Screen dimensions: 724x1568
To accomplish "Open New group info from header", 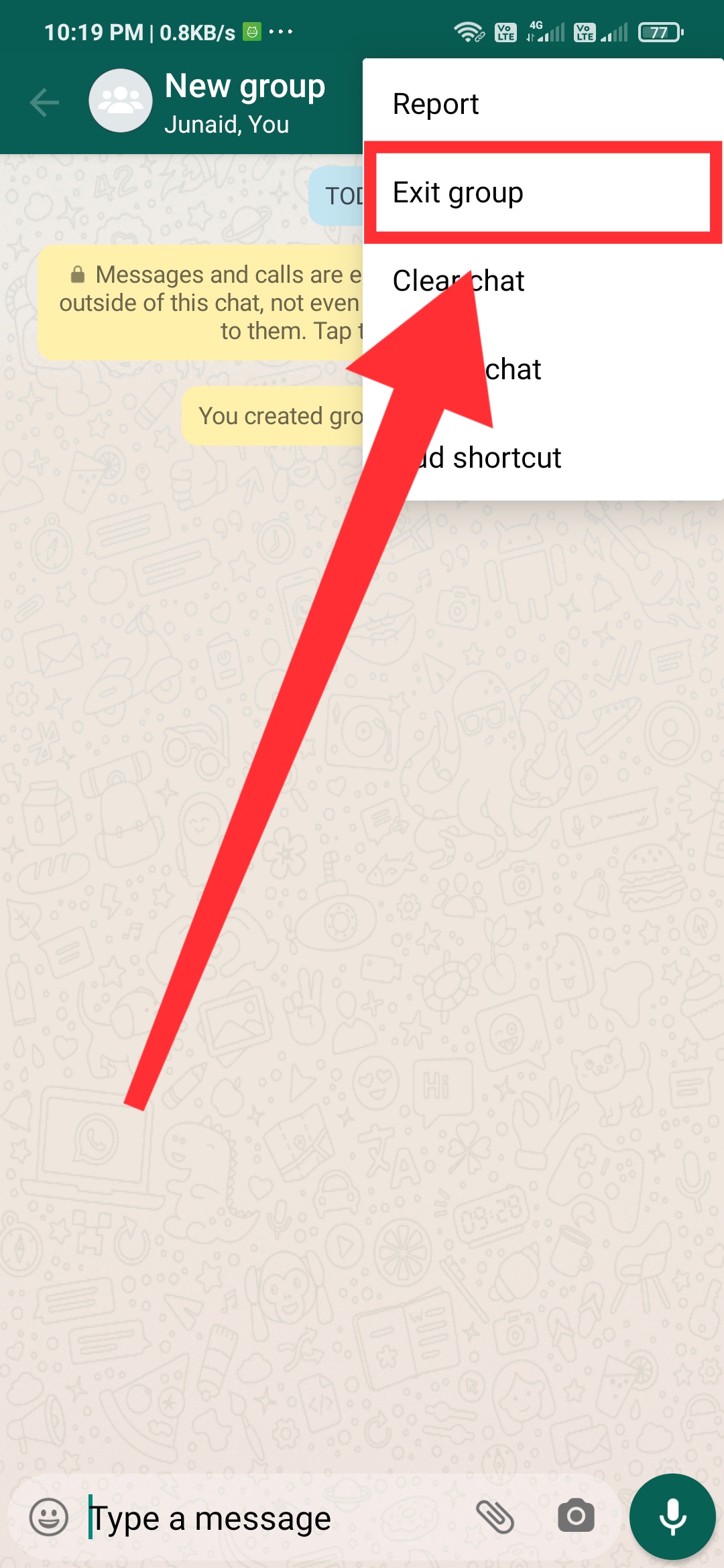I will 245,103.
